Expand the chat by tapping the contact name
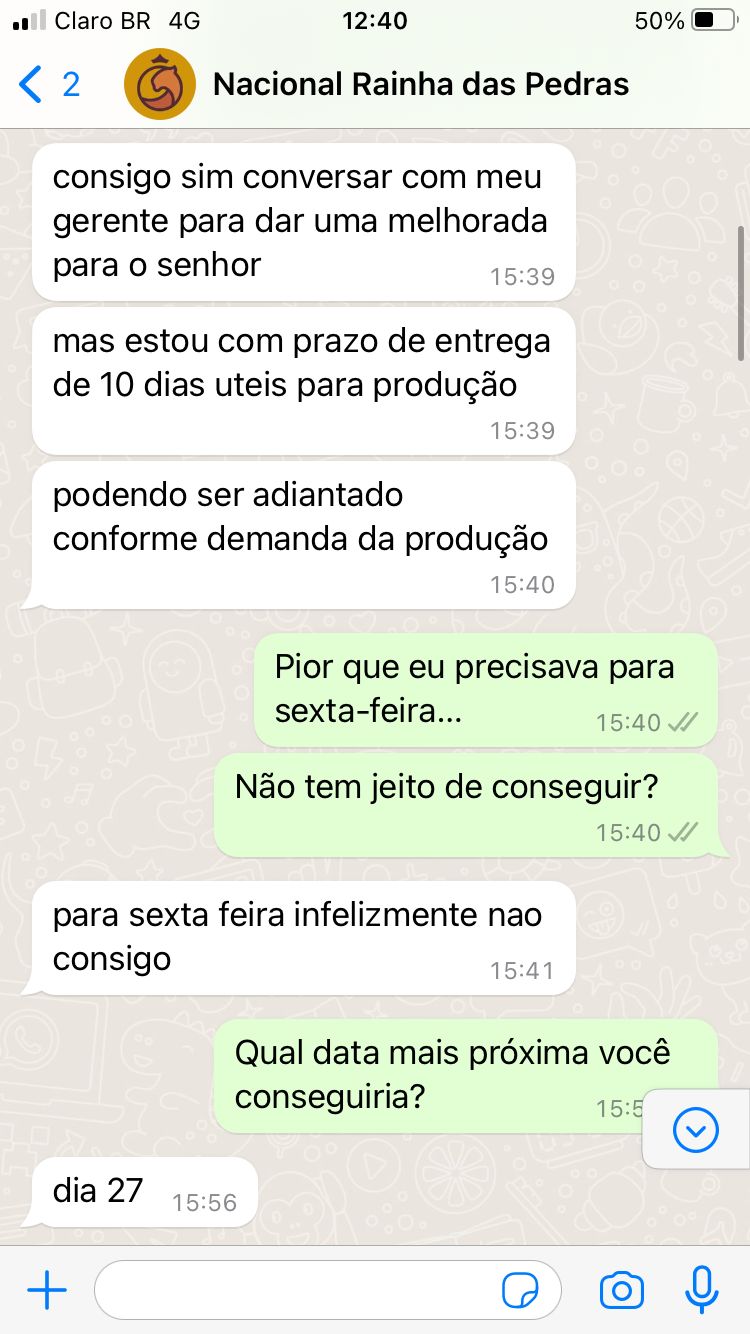Image resolution: width=750 pixels, height=1334 pixels. [420, 84]
